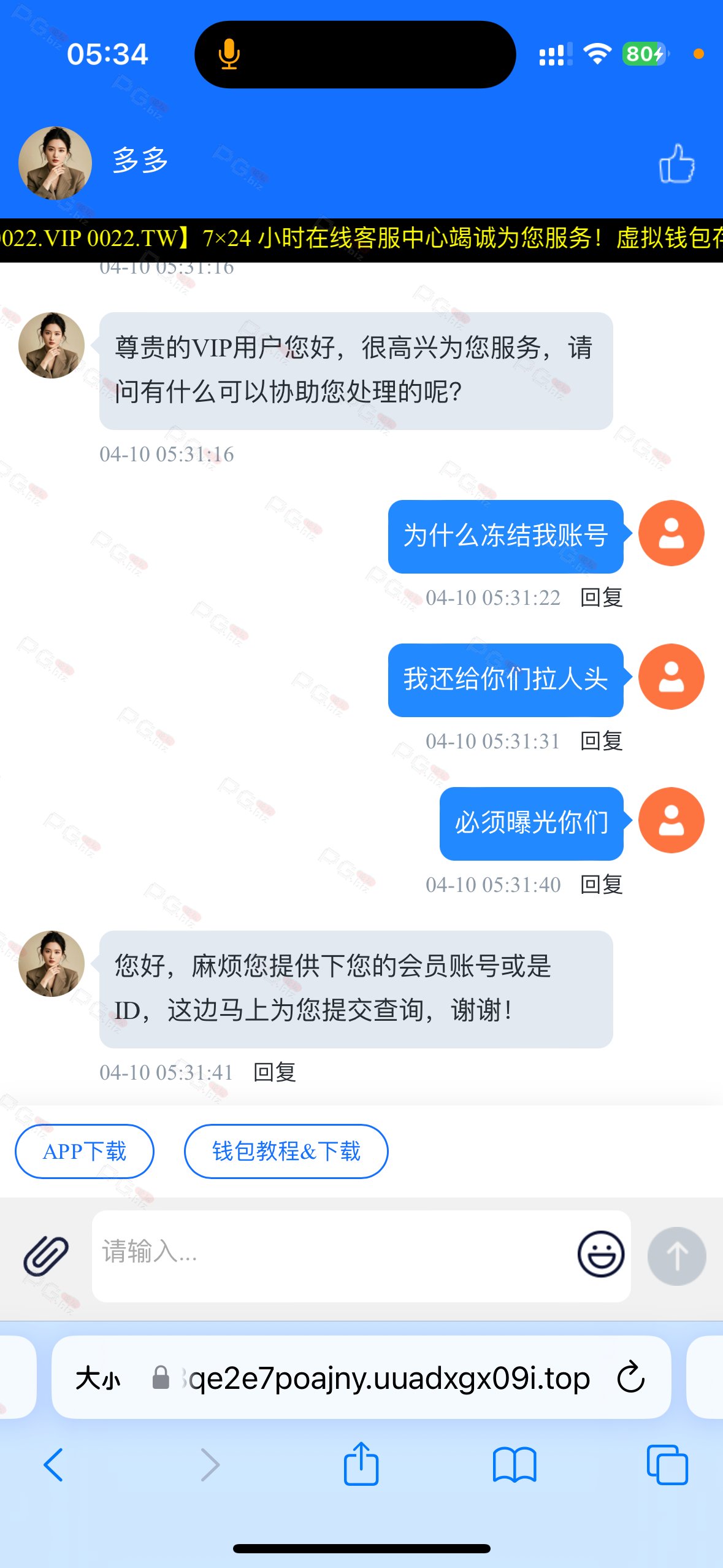The width and height of the screenshot is (723, 1568).
Task: Focus the 请输入 message field
Action: [331, 1254]
